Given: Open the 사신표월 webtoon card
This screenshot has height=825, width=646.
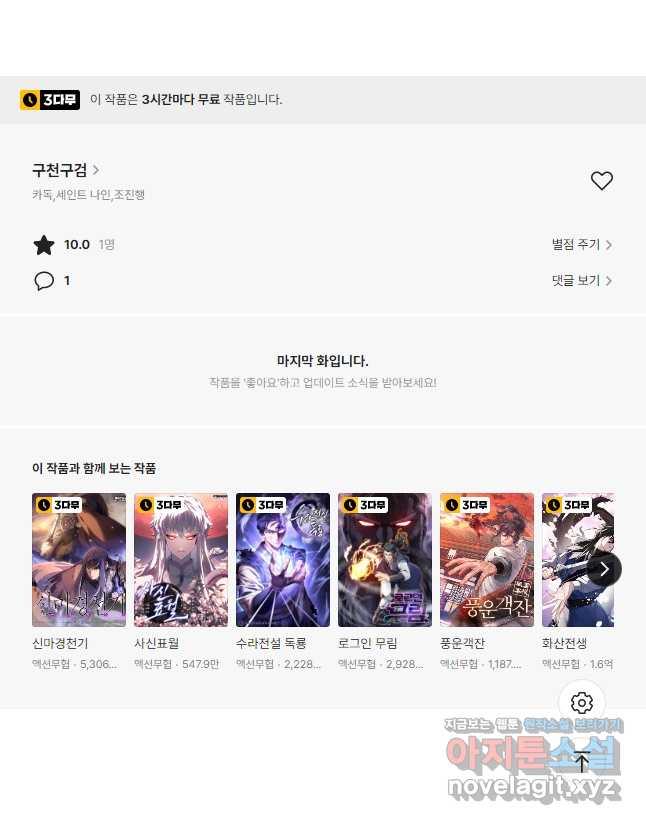Looking at the screenshot, I should click(181, 560).
